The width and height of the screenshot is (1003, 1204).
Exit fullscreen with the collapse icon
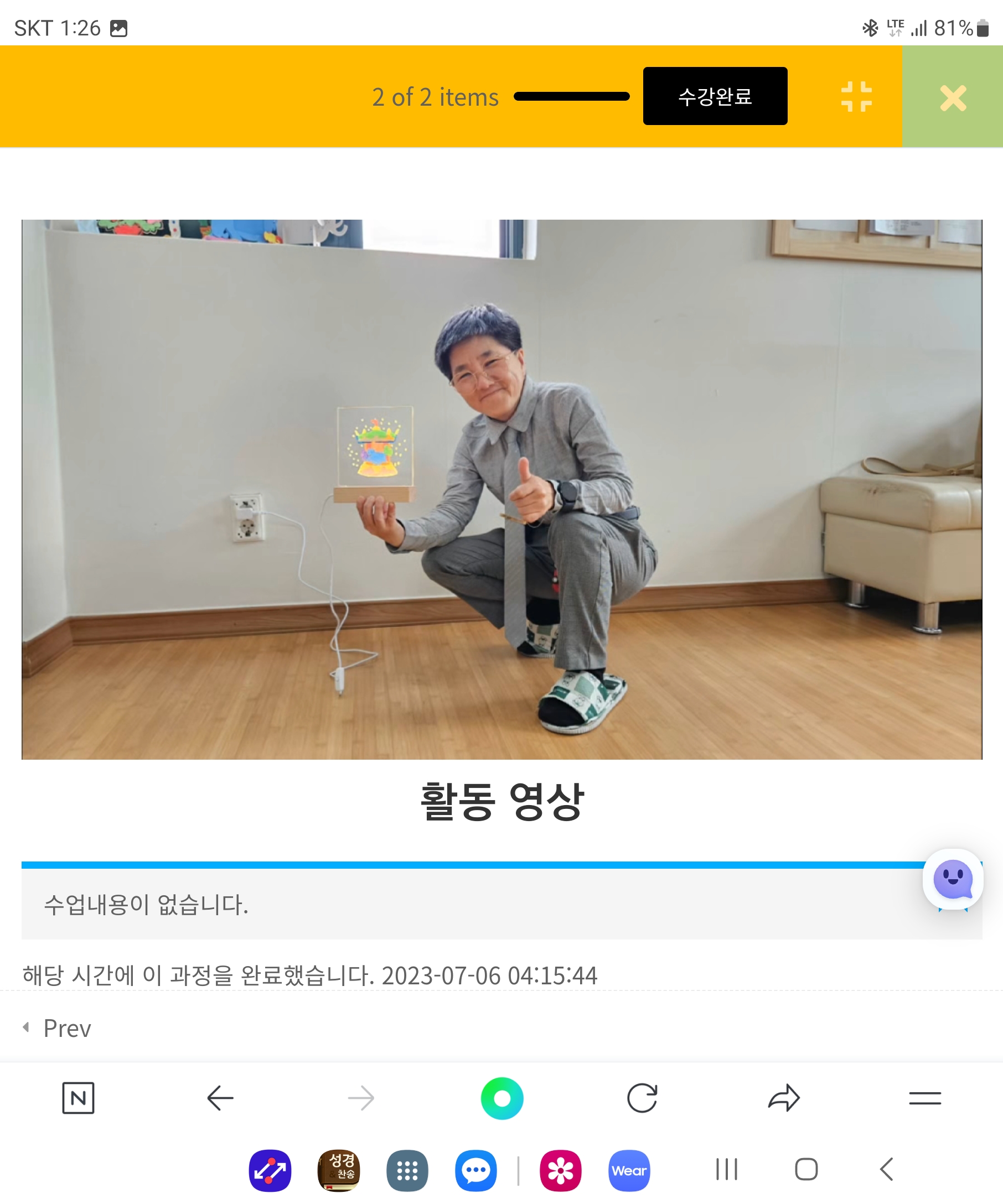[x=856, y=96]
